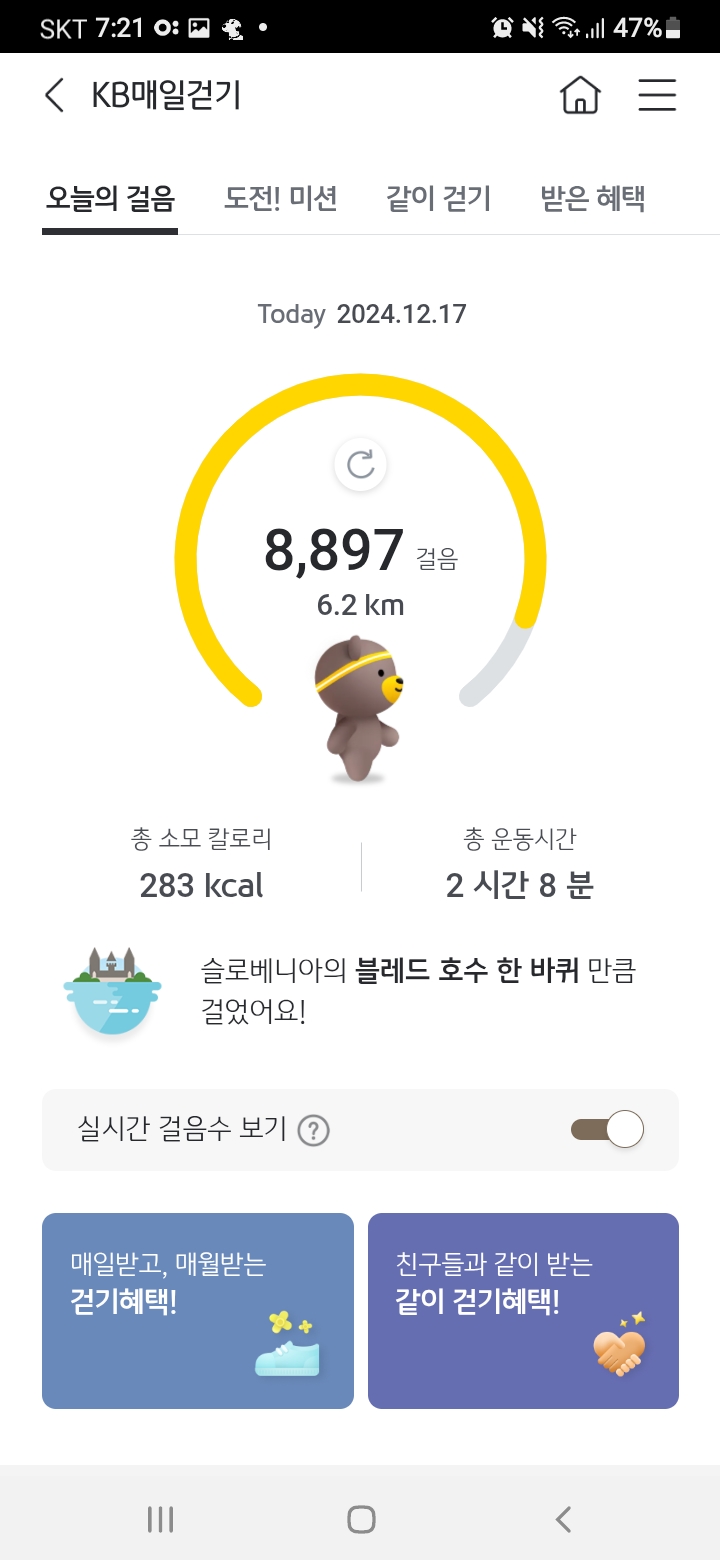Tap the system recent apps button
The image size is (720, 1560).
click(160, 1520)
